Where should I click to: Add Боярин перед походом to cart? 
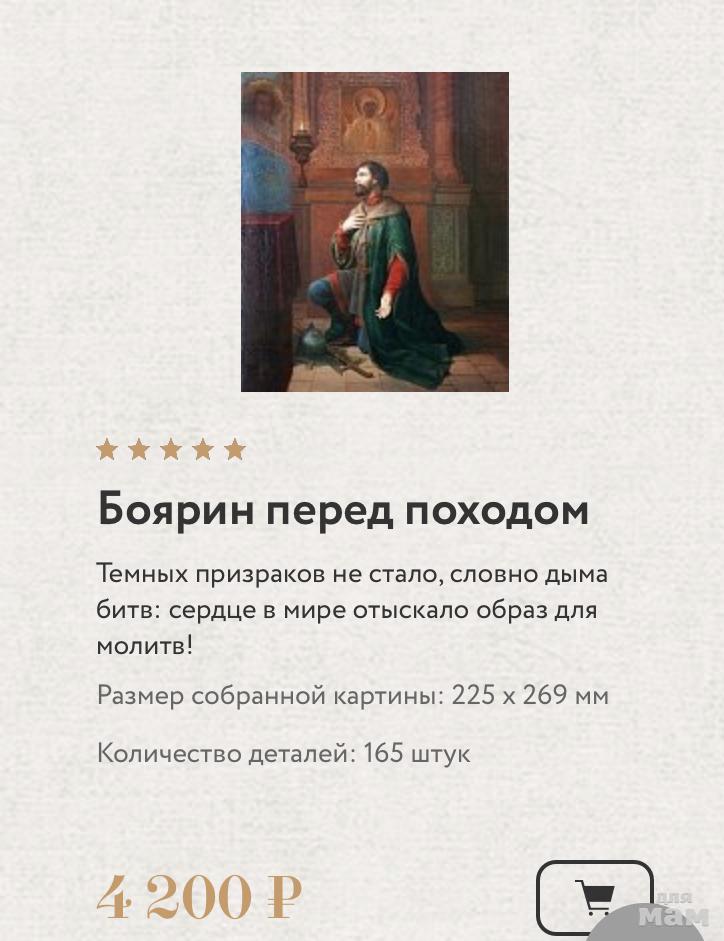tap(594, 898)
